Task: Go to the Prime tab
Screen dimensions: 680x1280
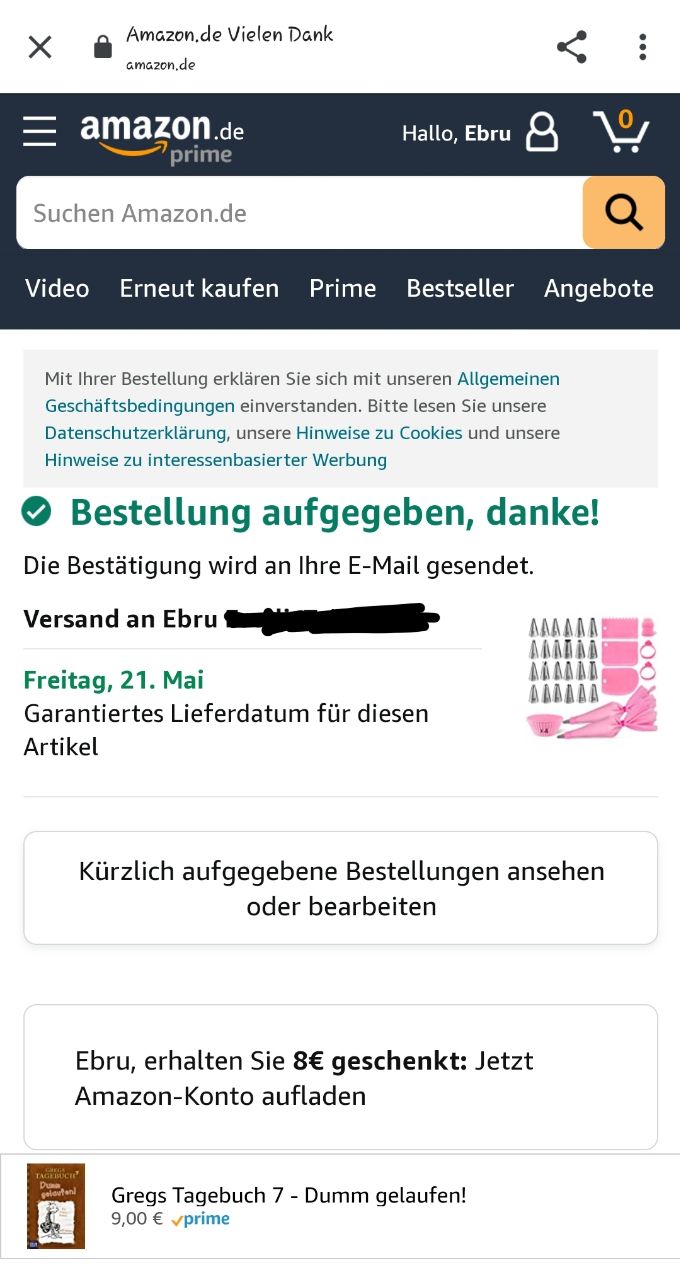Action: pos(342,289)
